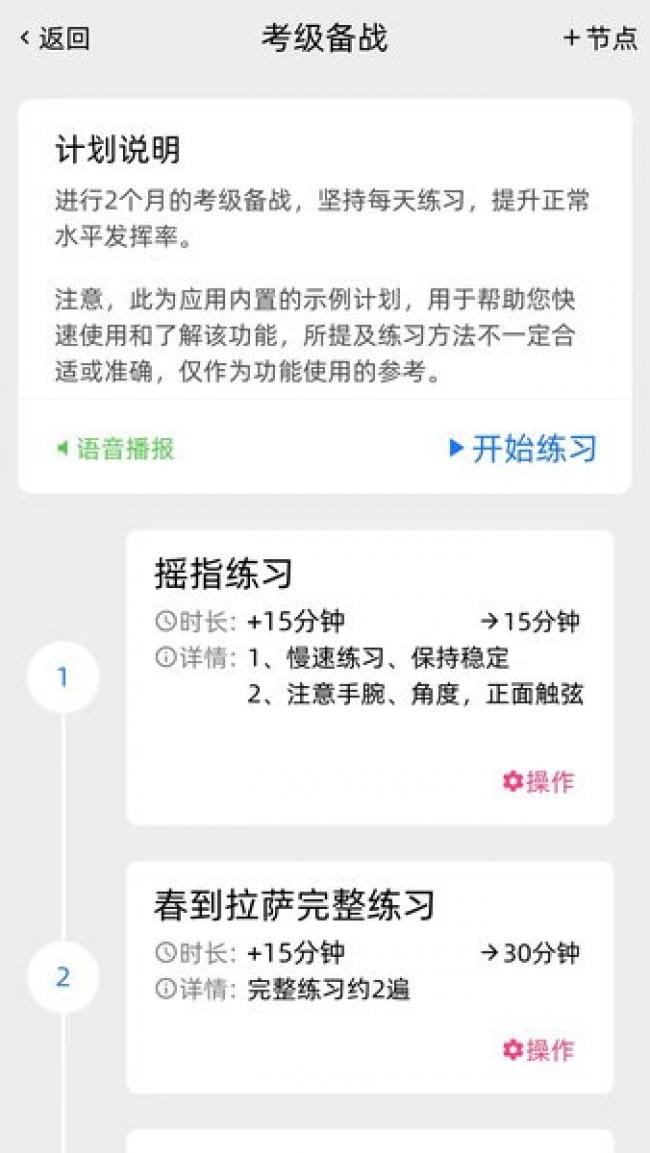Select timeline node 2
Viewport: 650px width, 1153px height.
(x=62, y=977)
